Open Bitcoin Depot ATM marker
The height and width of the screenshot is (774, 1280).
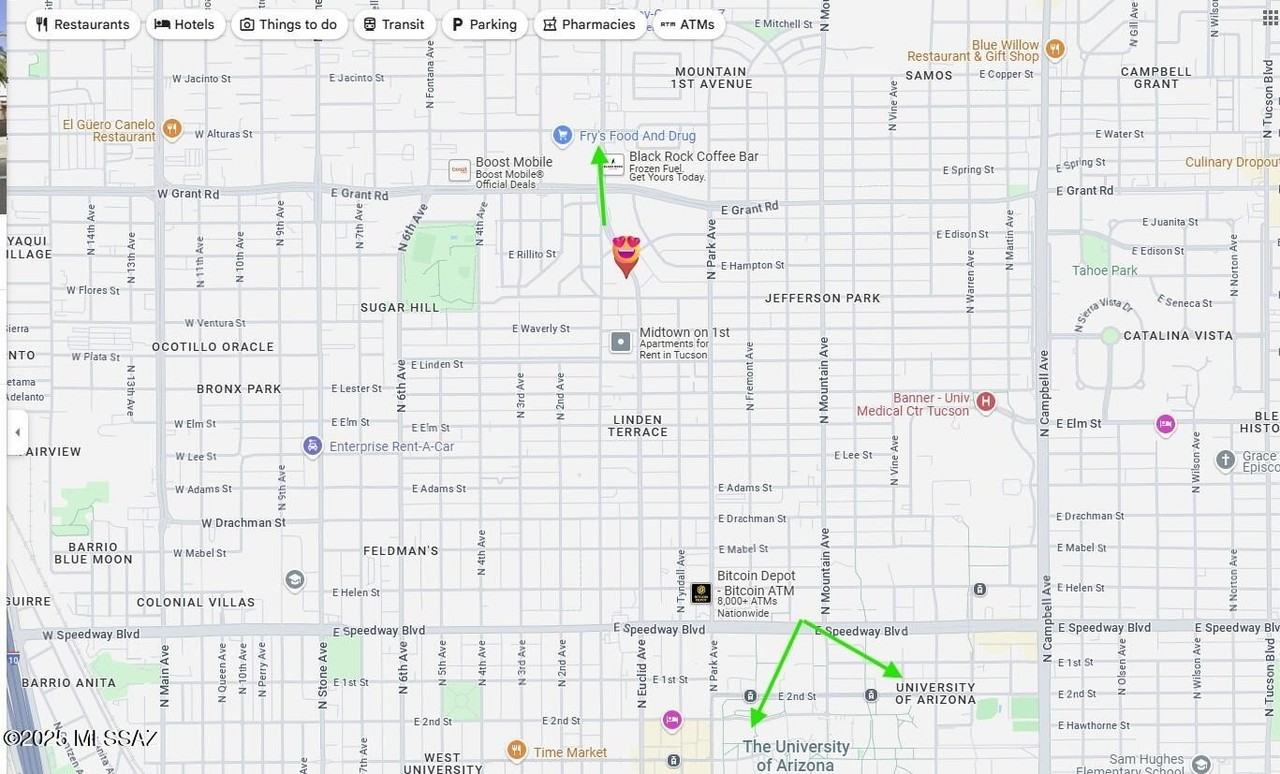tap(701, 593)
